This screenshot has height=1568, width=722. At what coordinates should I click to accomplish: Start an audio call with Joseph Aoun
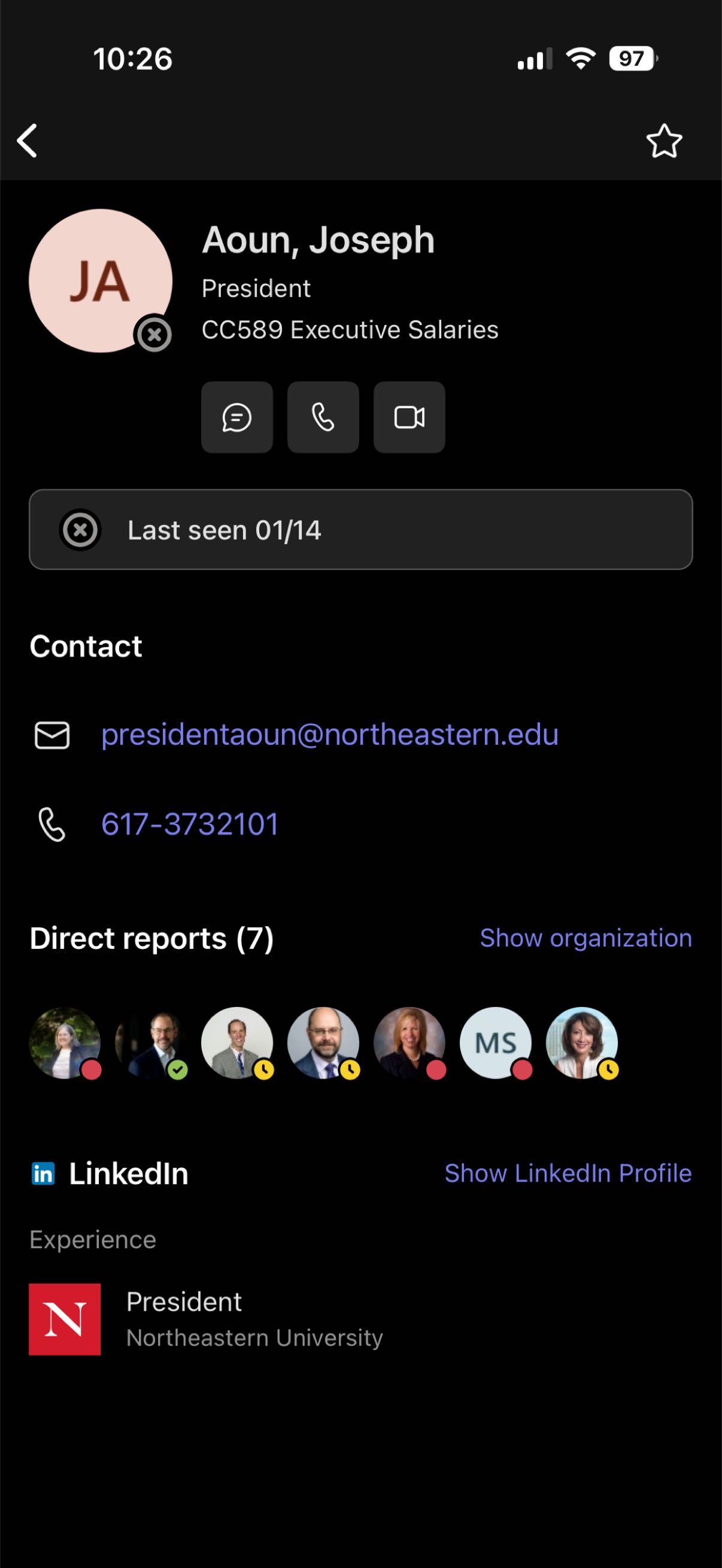323,417
